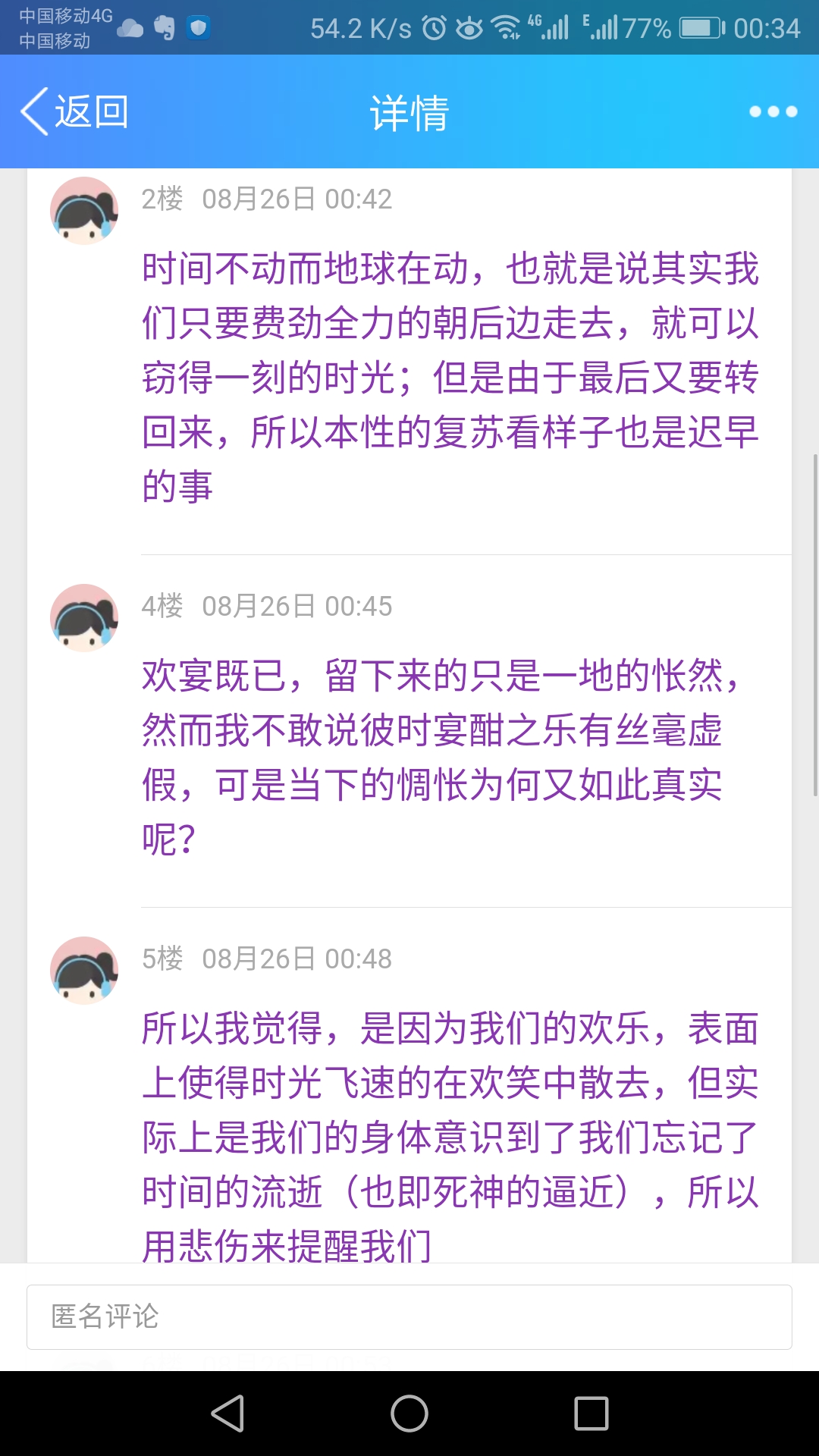819x1456 pixels.
Task: Select the 2楼 comment about 时间不动而地球在动
Action: [450, 378]
